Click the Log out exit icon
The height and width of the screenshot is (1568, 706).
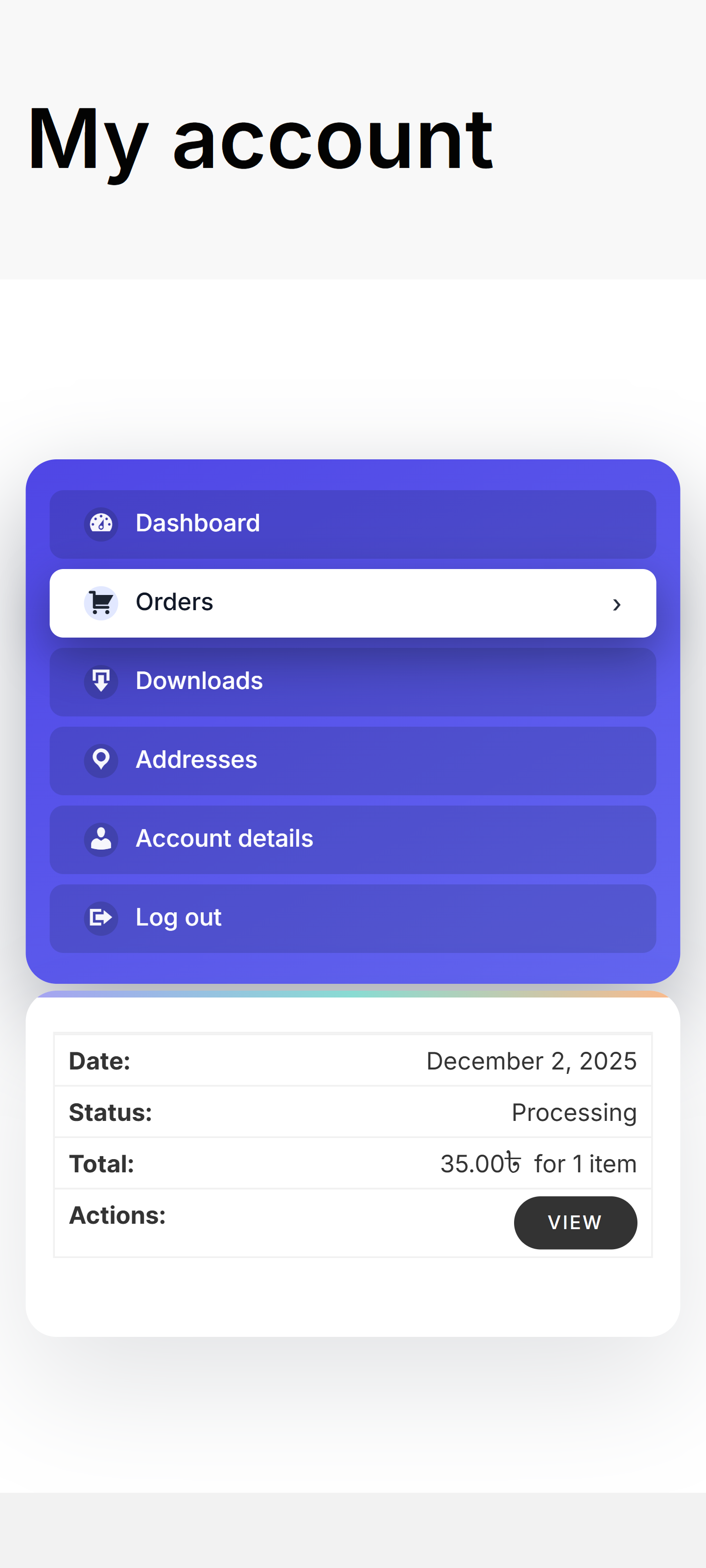pyautogui.click(x=101, y=917)
